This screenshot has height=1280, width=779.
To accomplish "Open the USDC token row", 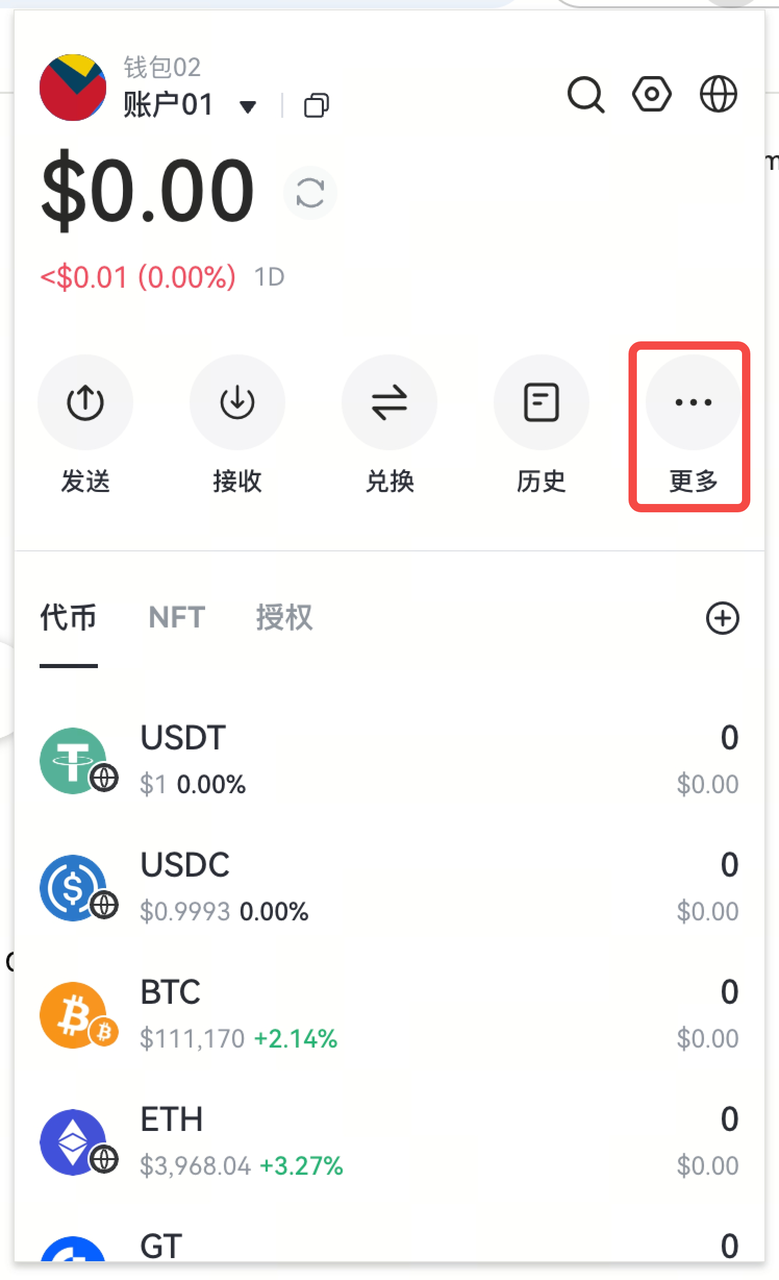I will [389, 887].
